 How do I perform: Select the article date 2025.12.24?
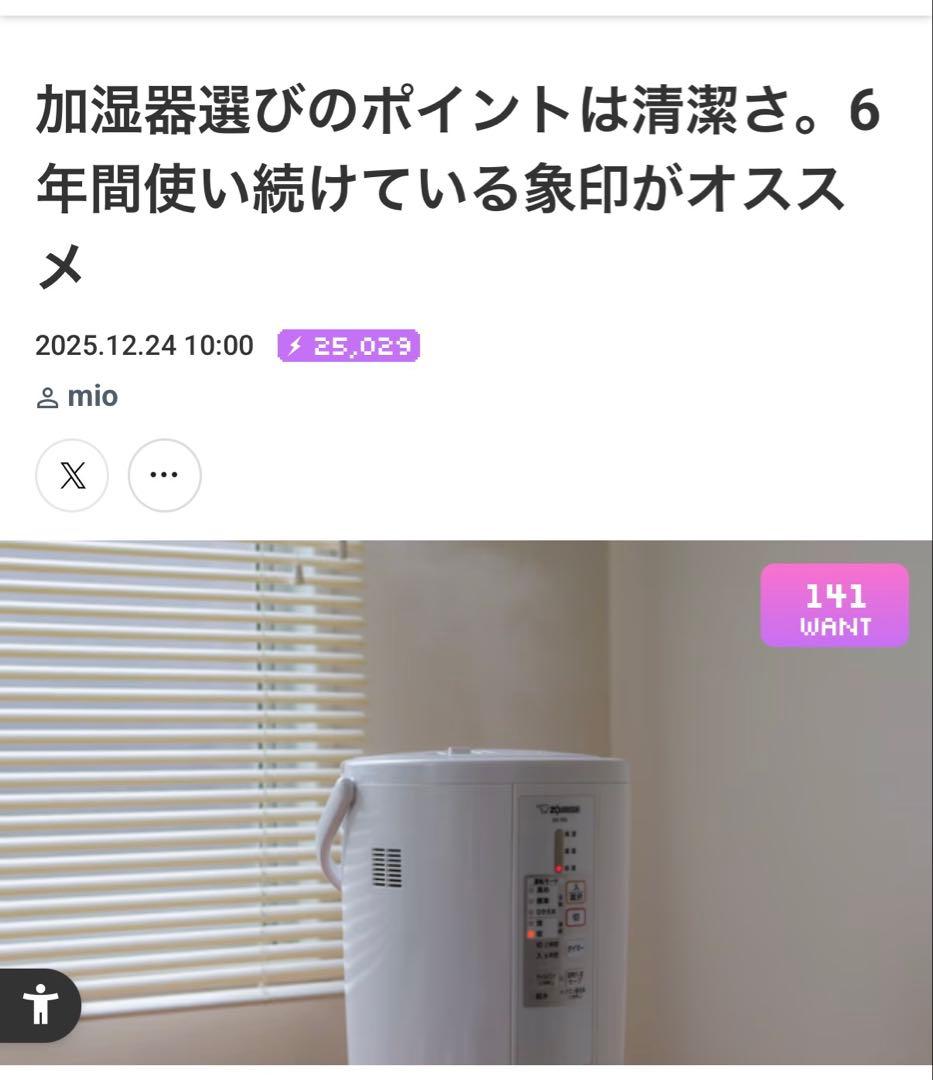(x=143, y=345)
